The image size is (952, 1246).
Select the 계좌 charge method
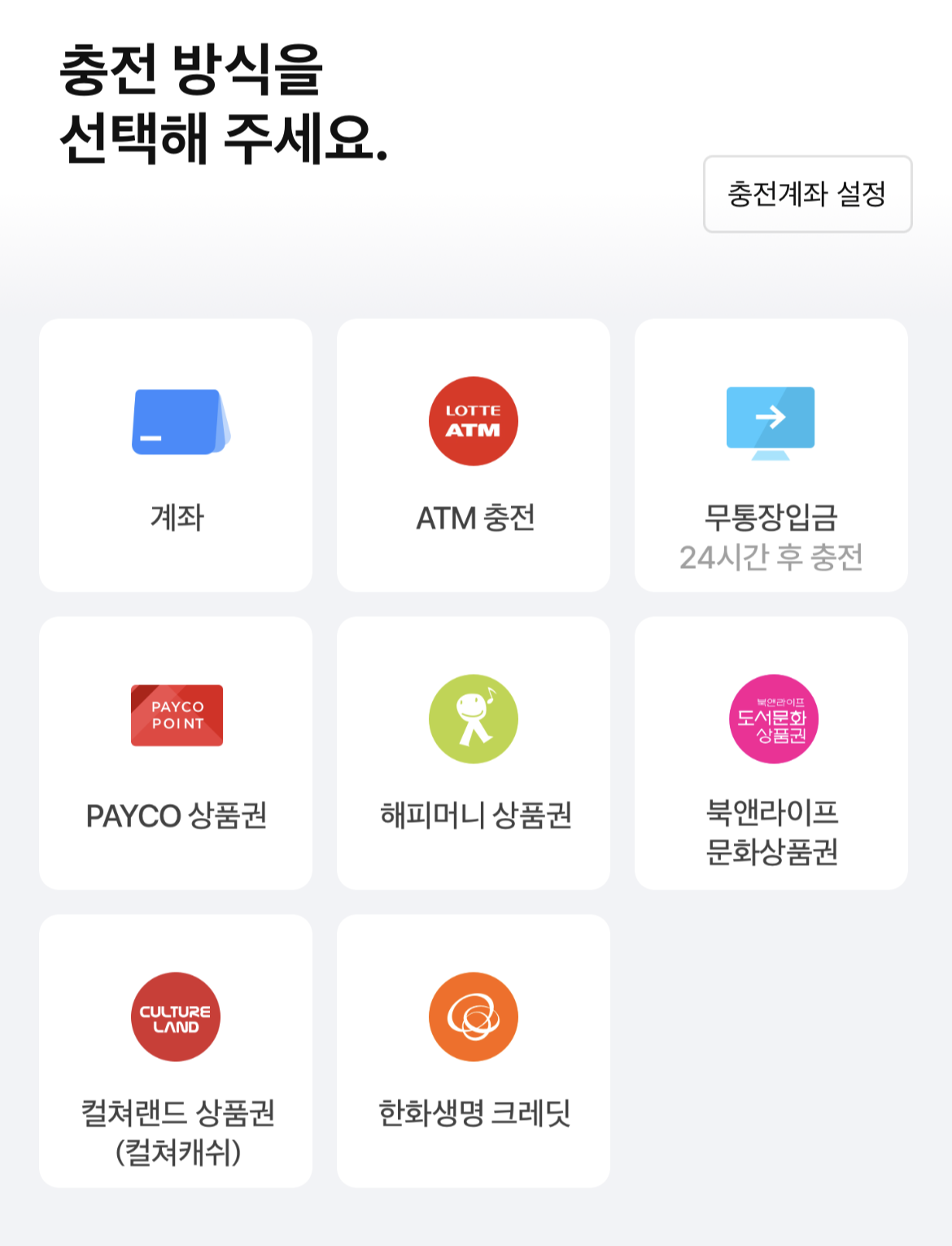(176, 453)
